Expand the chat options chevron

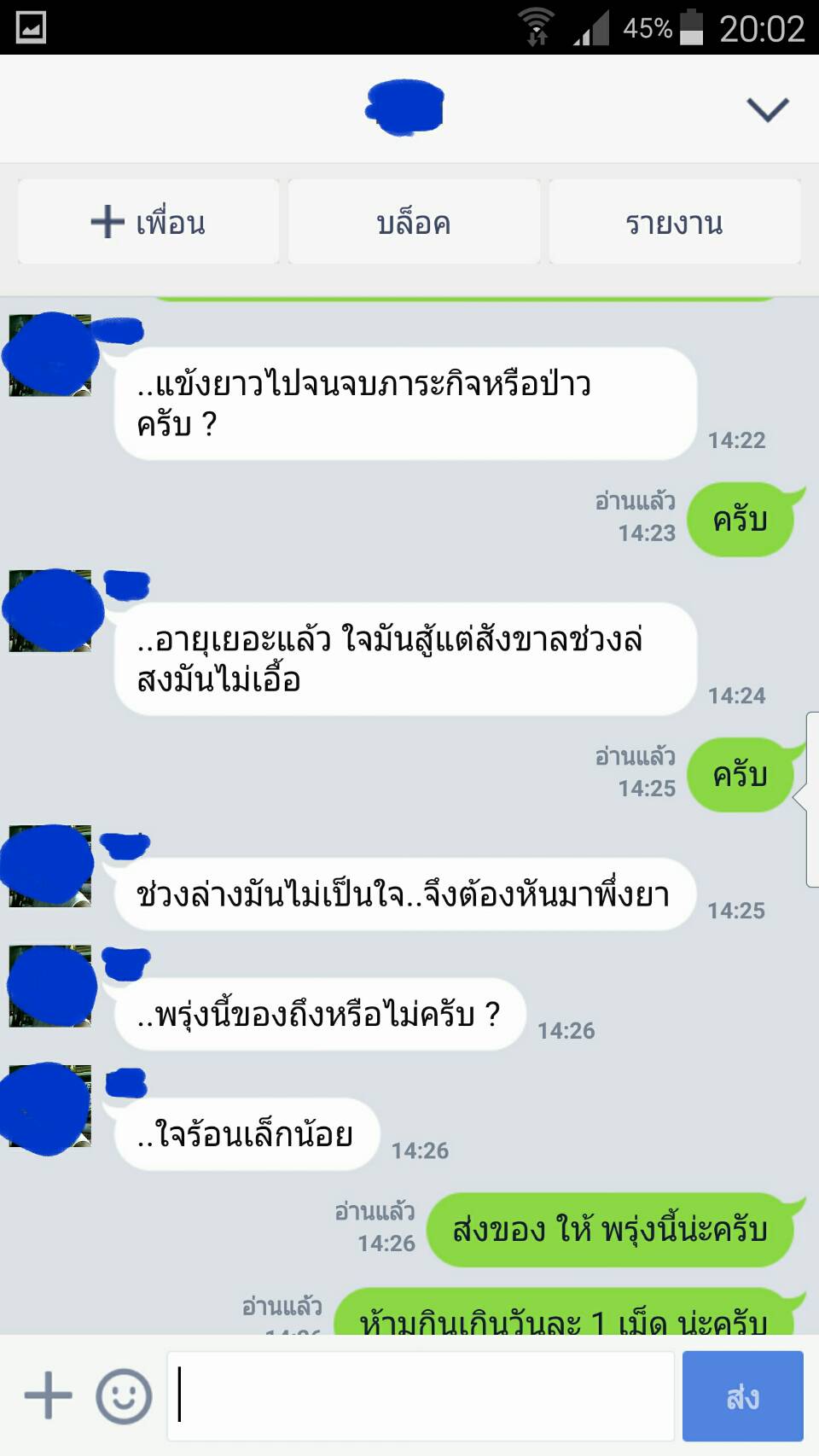pos(767,110)
